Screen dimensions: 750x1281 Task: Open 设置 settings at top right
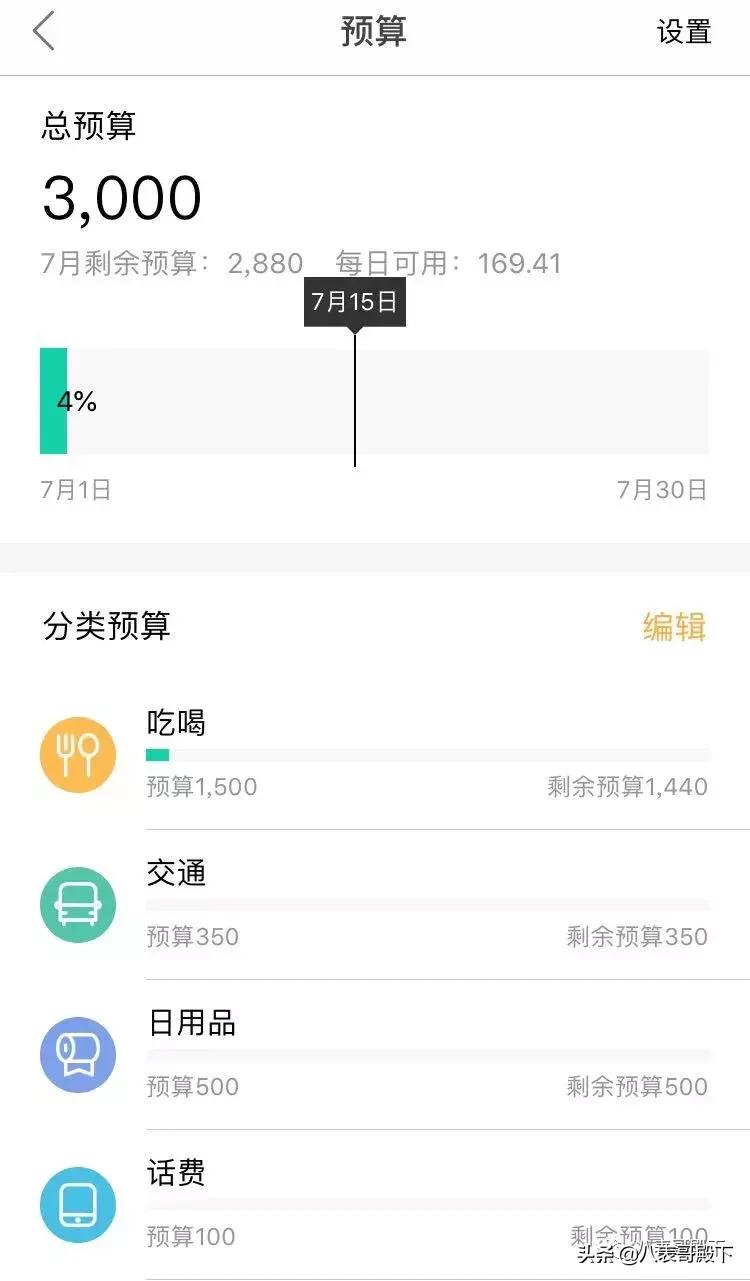(x=684, y=33)
